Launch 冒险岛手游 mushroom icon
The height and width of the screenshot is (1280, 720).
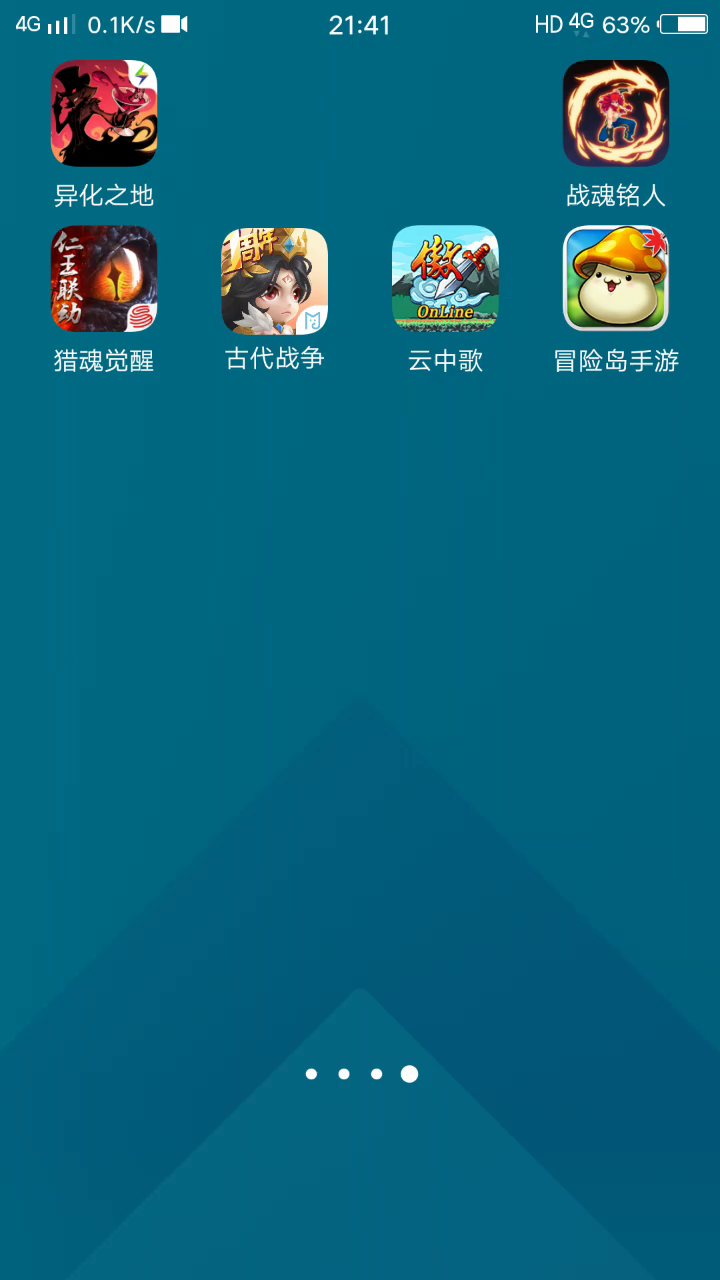pos(616,279)
